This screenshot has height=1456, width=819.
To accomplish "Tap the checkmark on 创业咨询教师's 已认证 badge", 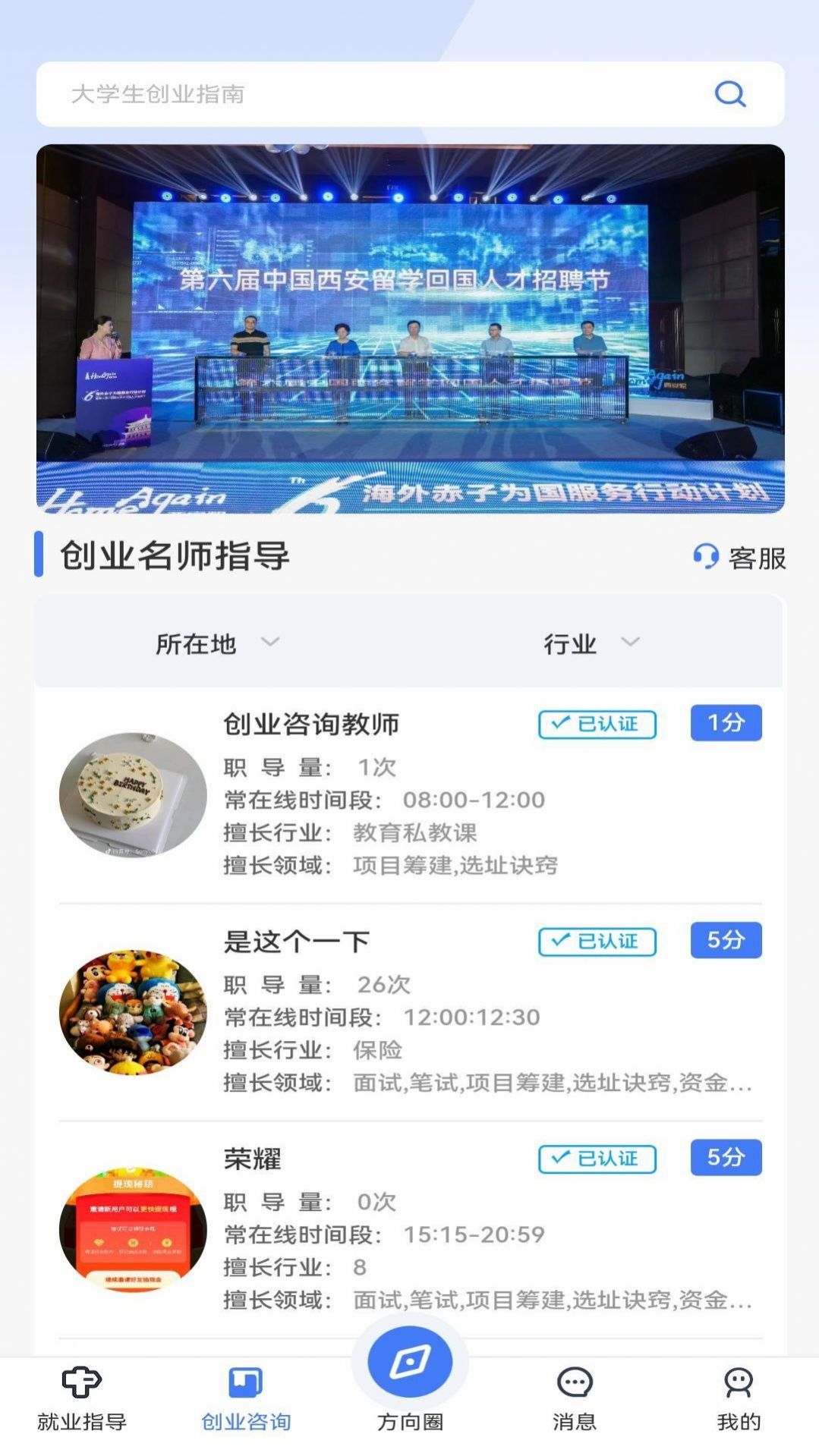I will [558, 724].
